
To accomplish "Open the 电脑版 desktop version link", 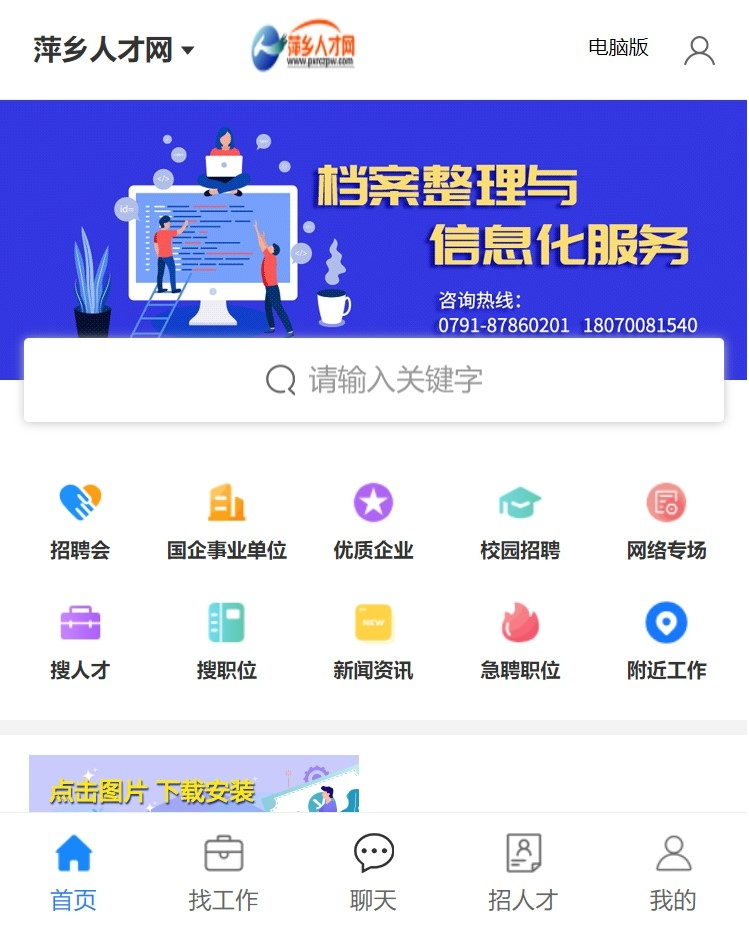I will (617, 46).
